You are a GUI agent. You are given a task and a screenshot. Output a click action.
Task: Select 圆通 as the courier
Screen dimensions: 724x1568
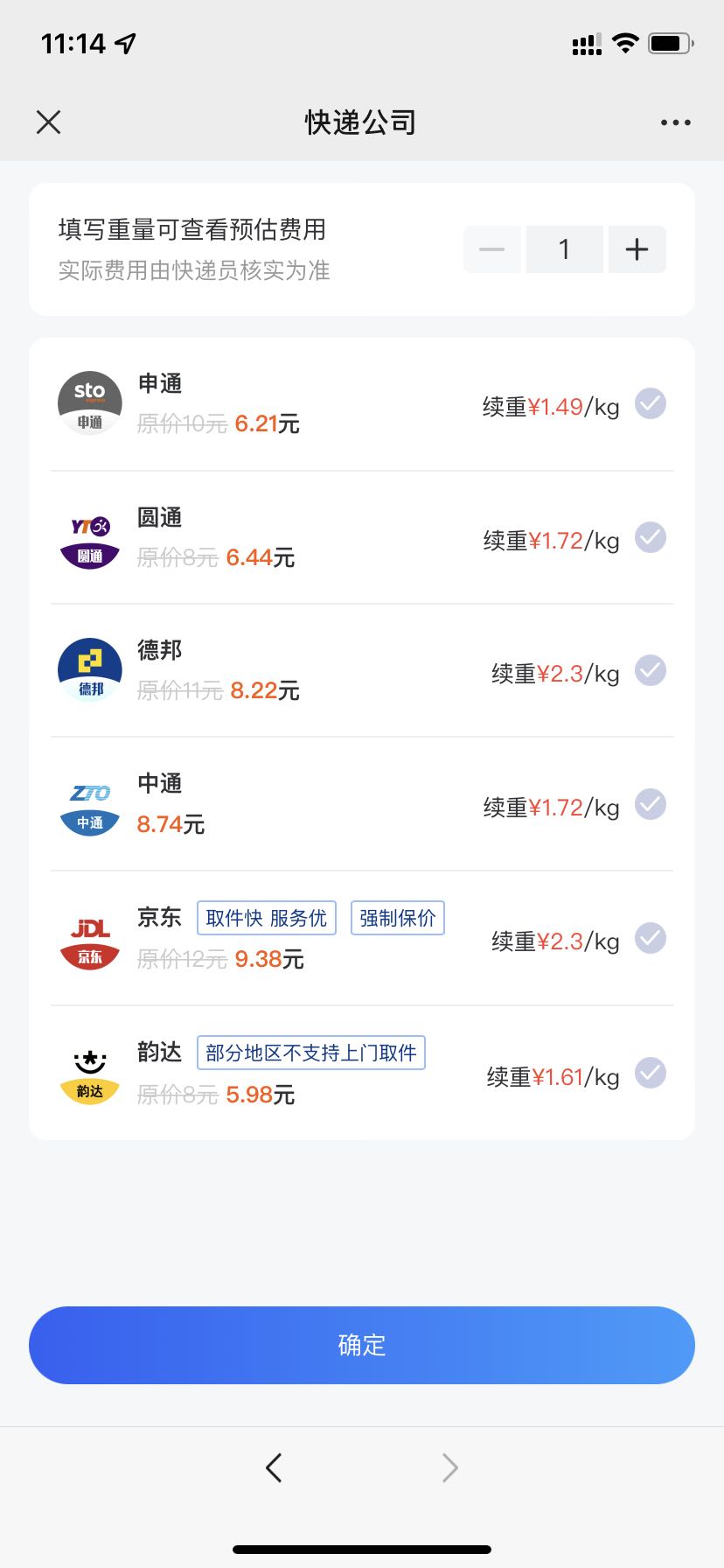650,537
